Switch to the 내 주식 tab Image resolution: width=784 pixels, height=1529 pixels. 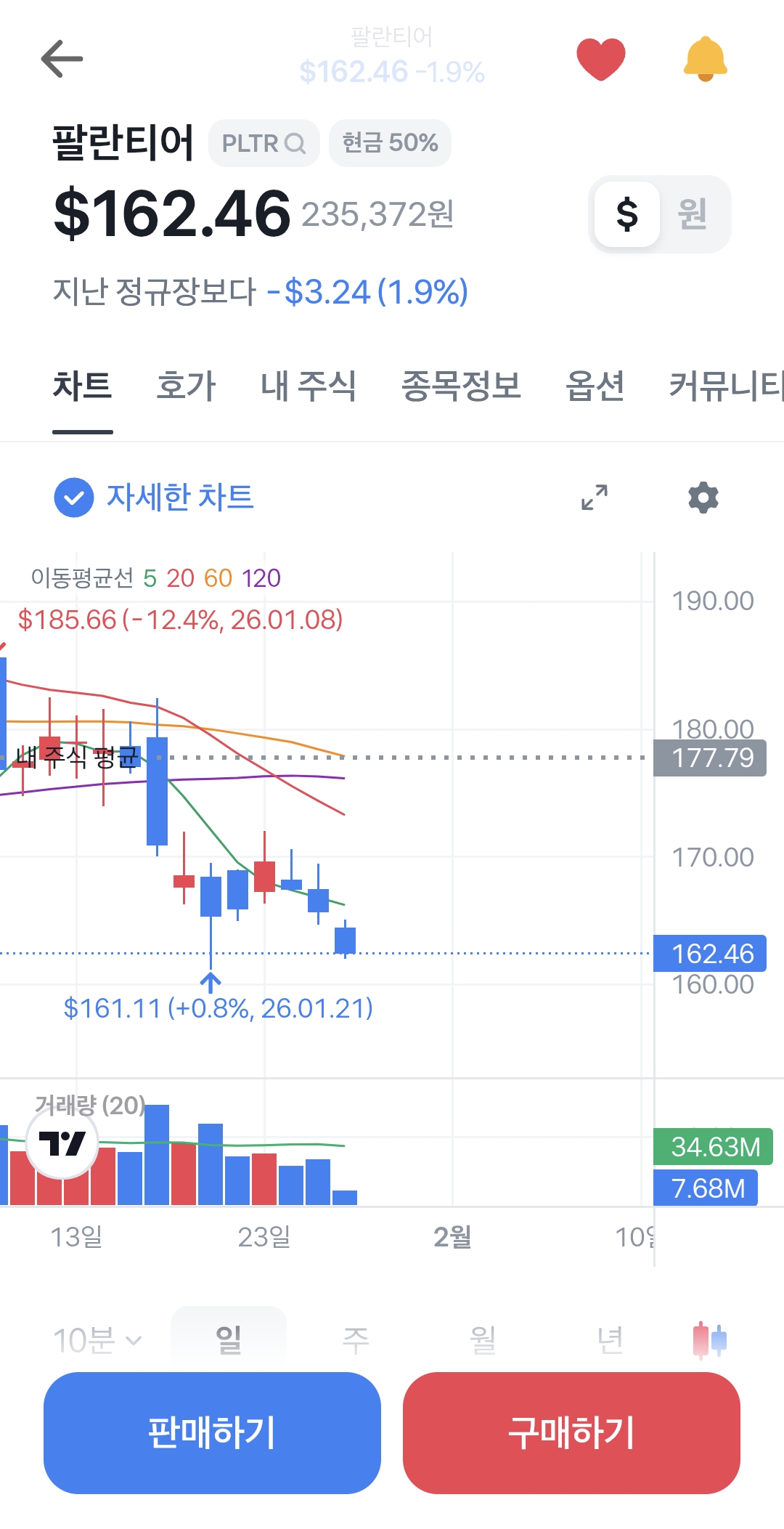(x=309, y=386)
